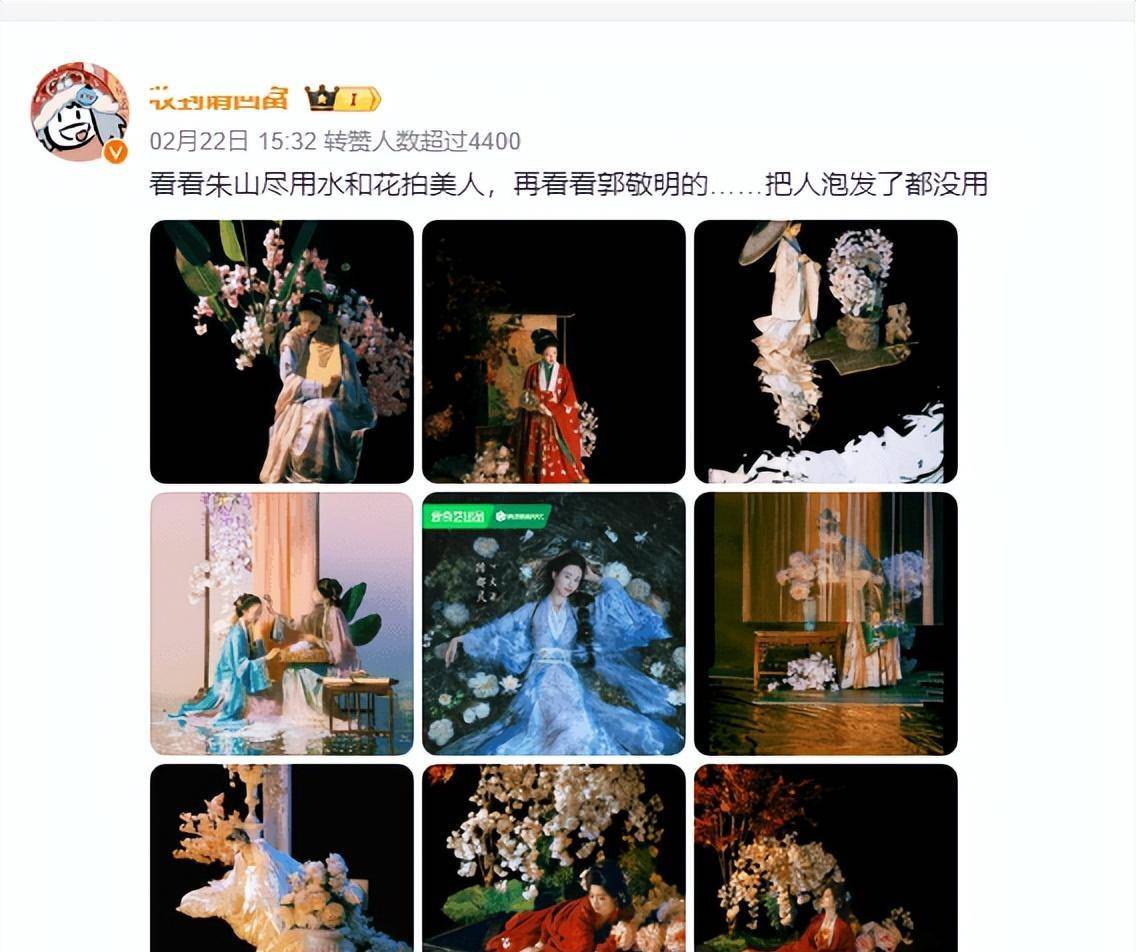Open photo of figure holding umbrella in white robe
Screen dimensions: 1136x952
(825, 352)
